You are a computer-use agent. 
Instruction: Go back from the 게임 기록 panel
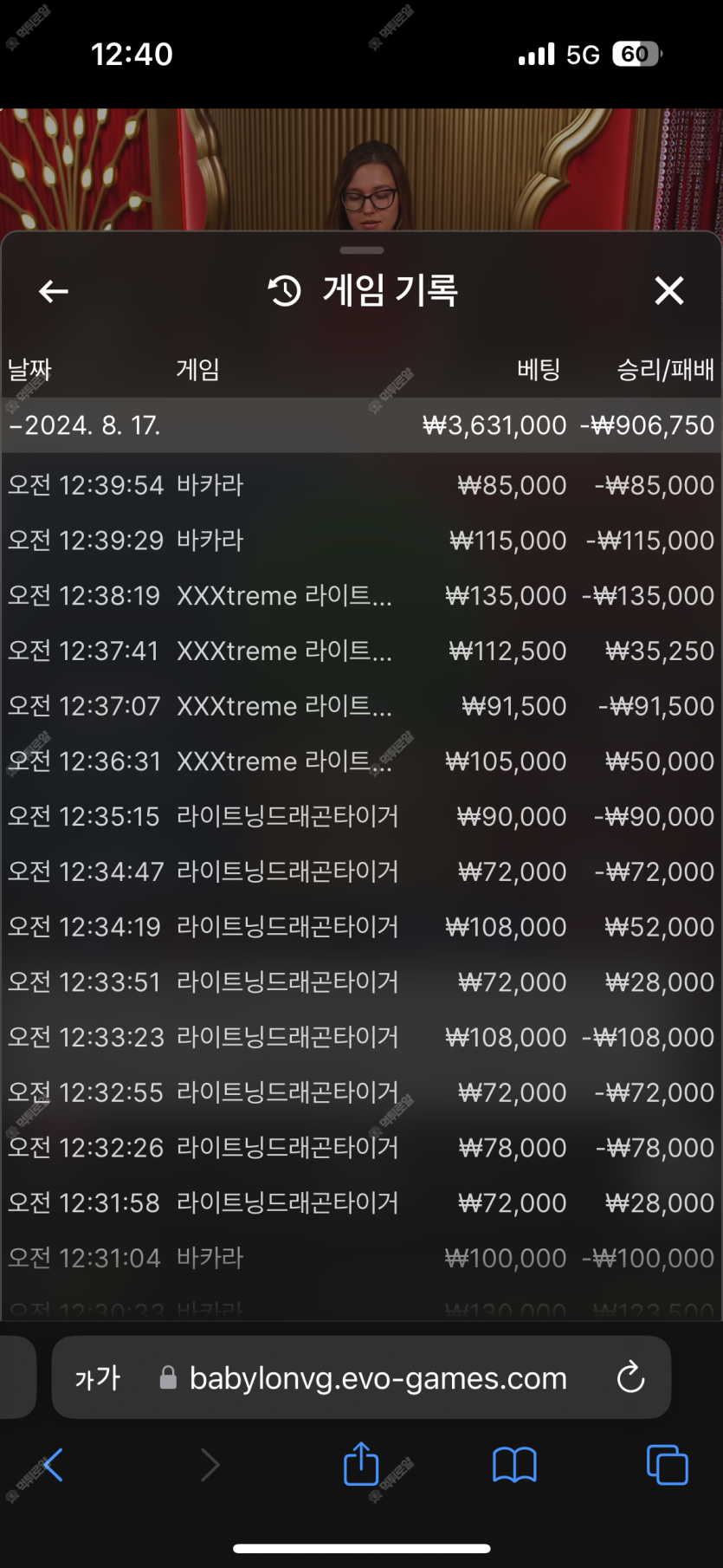coord(54,291)
